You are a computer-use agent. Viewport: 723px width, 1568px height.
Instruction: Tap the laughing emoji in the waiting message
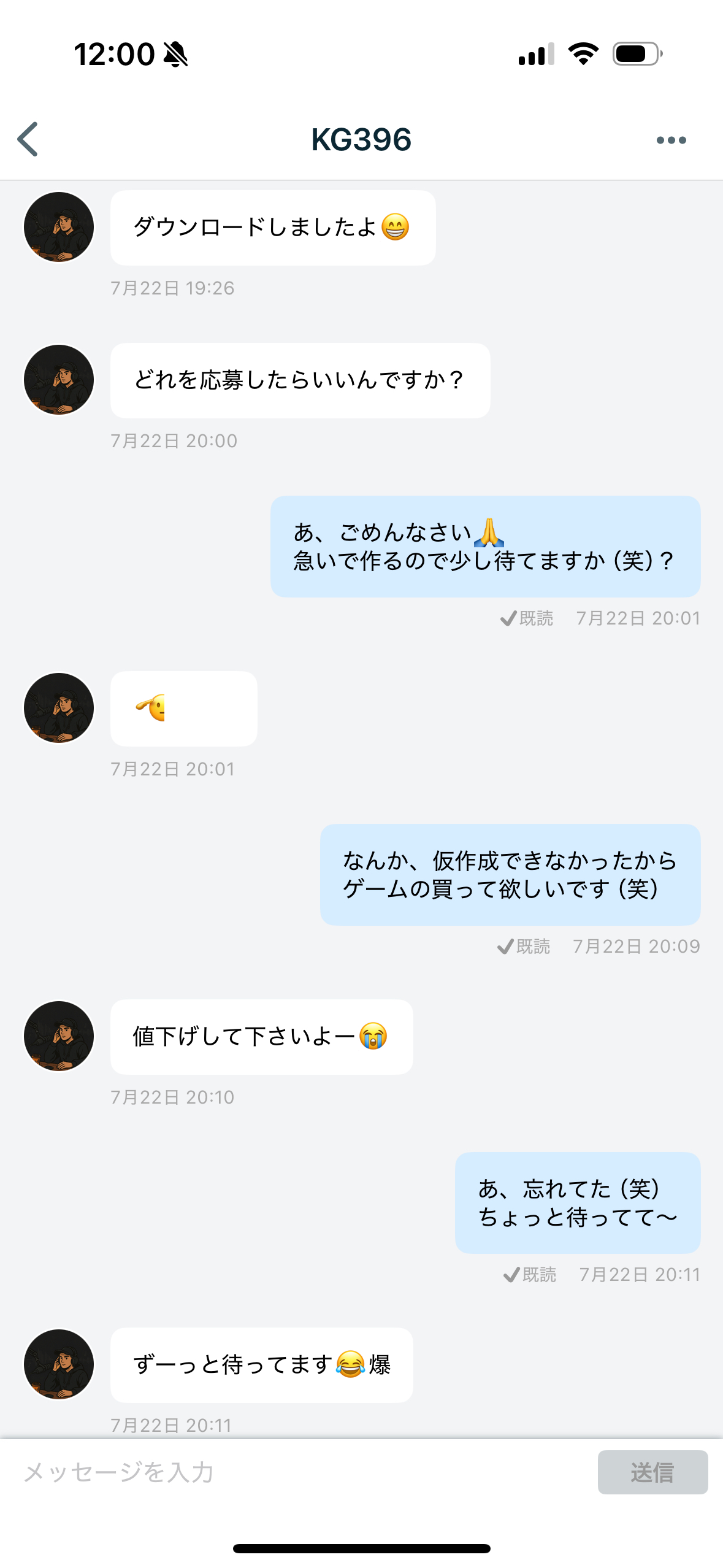pos(350,1362)
